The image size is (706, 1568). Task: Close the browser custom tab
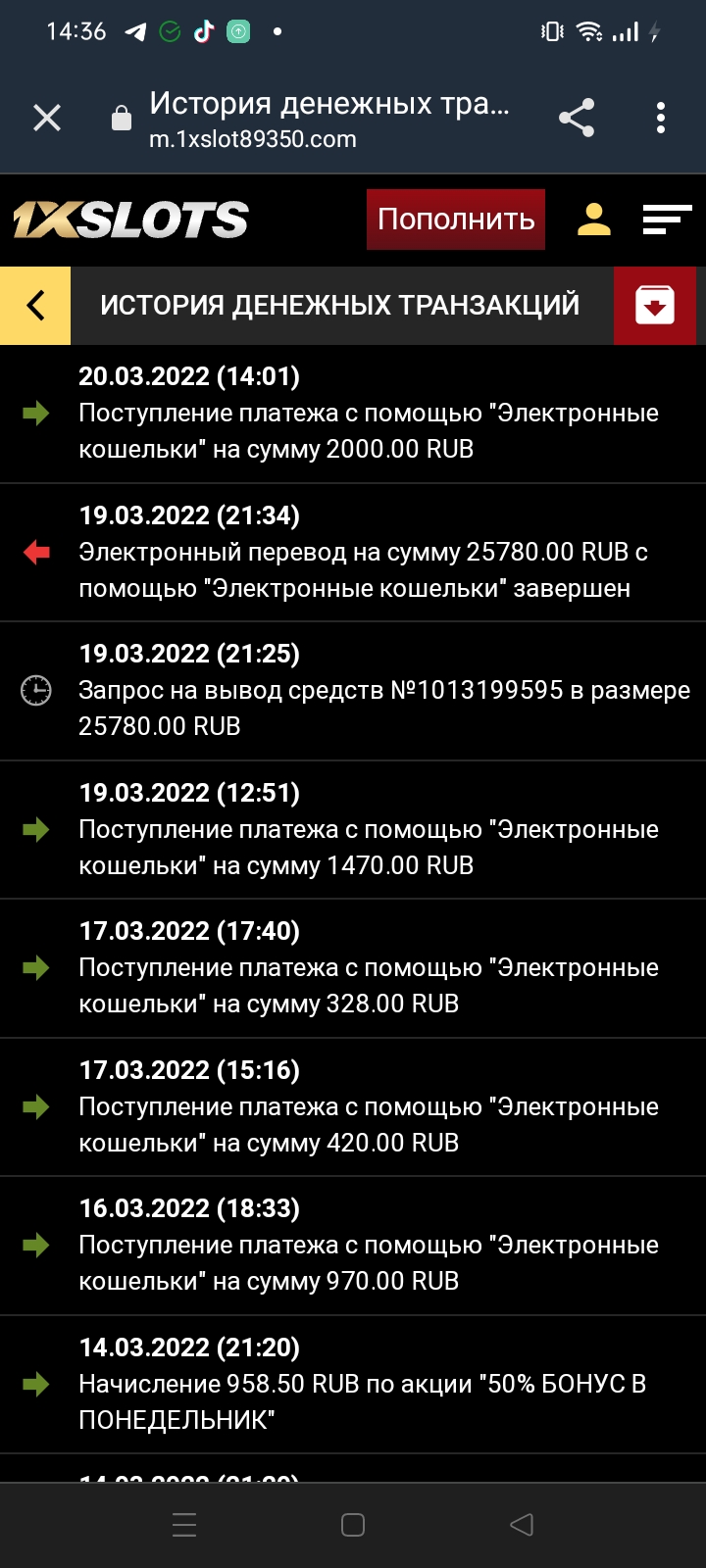coord(47,119)
